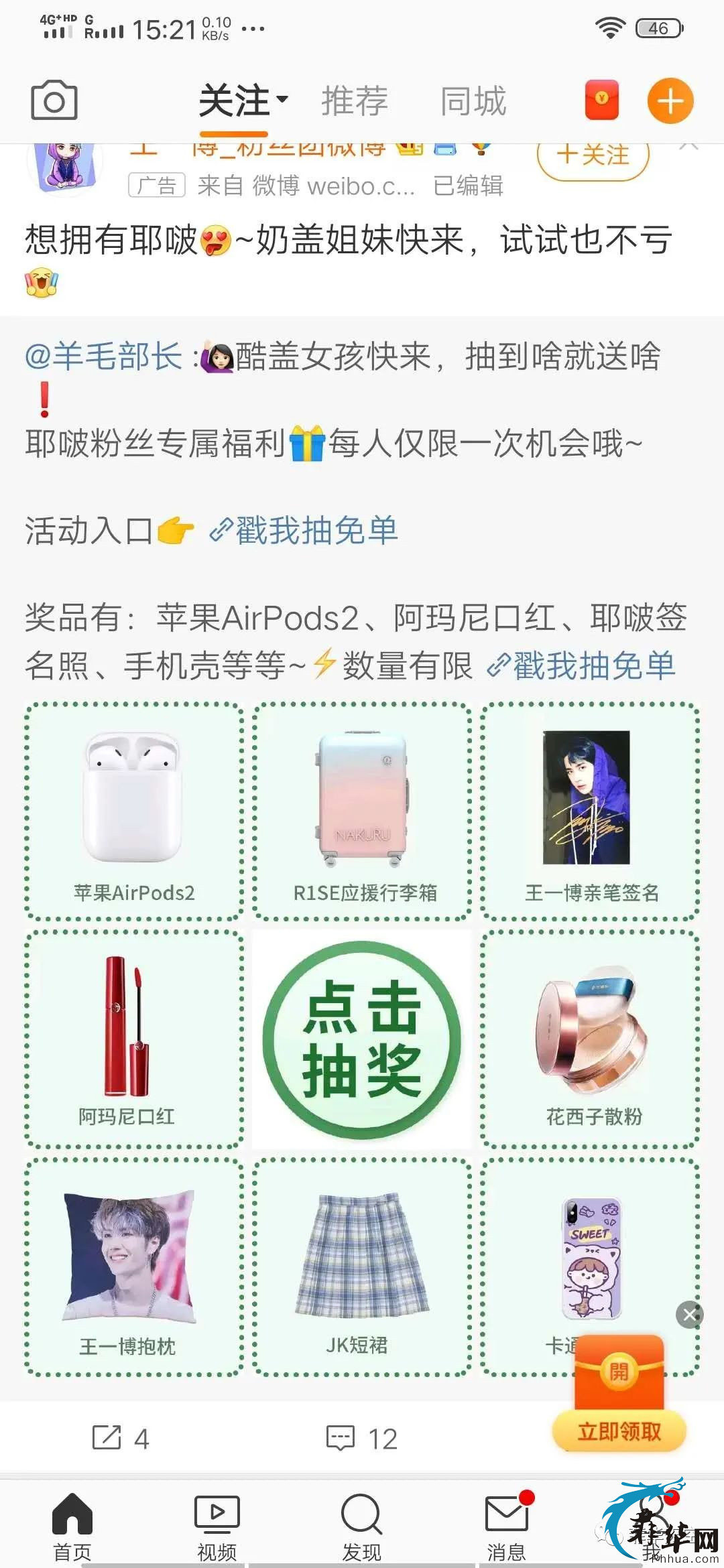Repost this post via the share icon
The image size is (724, 1568).
[x=121, y=1438]
